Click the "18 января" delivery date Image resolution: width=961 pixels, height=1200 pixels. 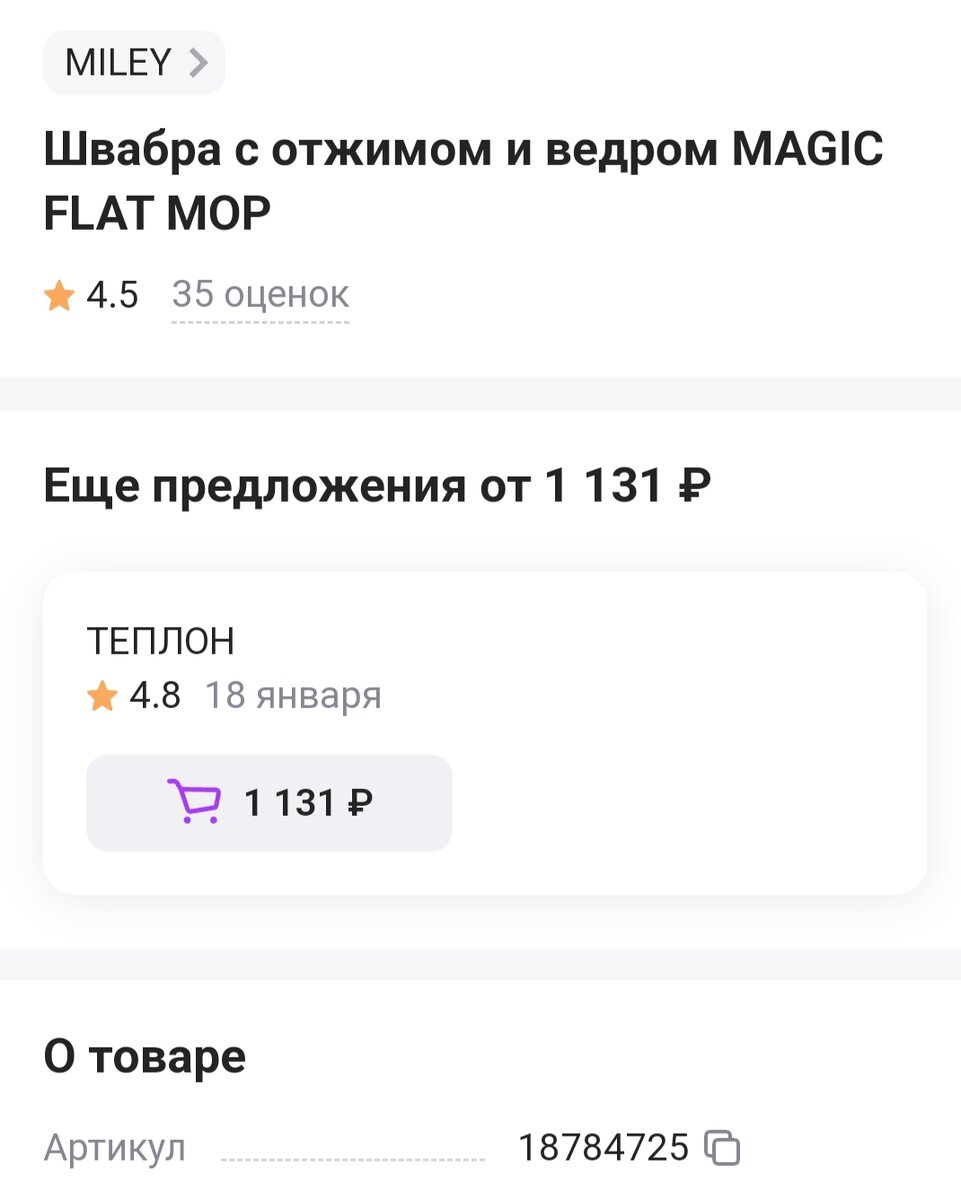(292, 695)
